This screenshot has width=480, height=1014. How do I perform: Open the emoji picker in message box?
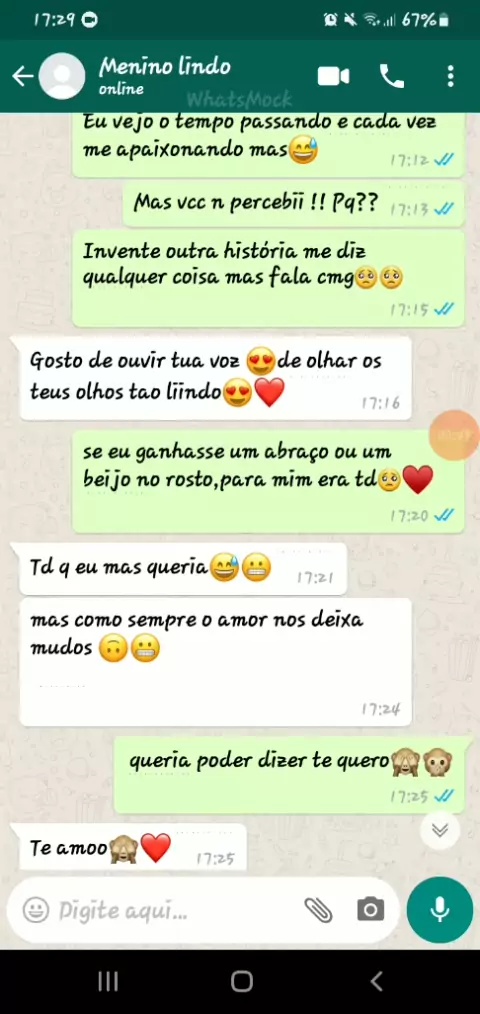(x=36, y=911)
